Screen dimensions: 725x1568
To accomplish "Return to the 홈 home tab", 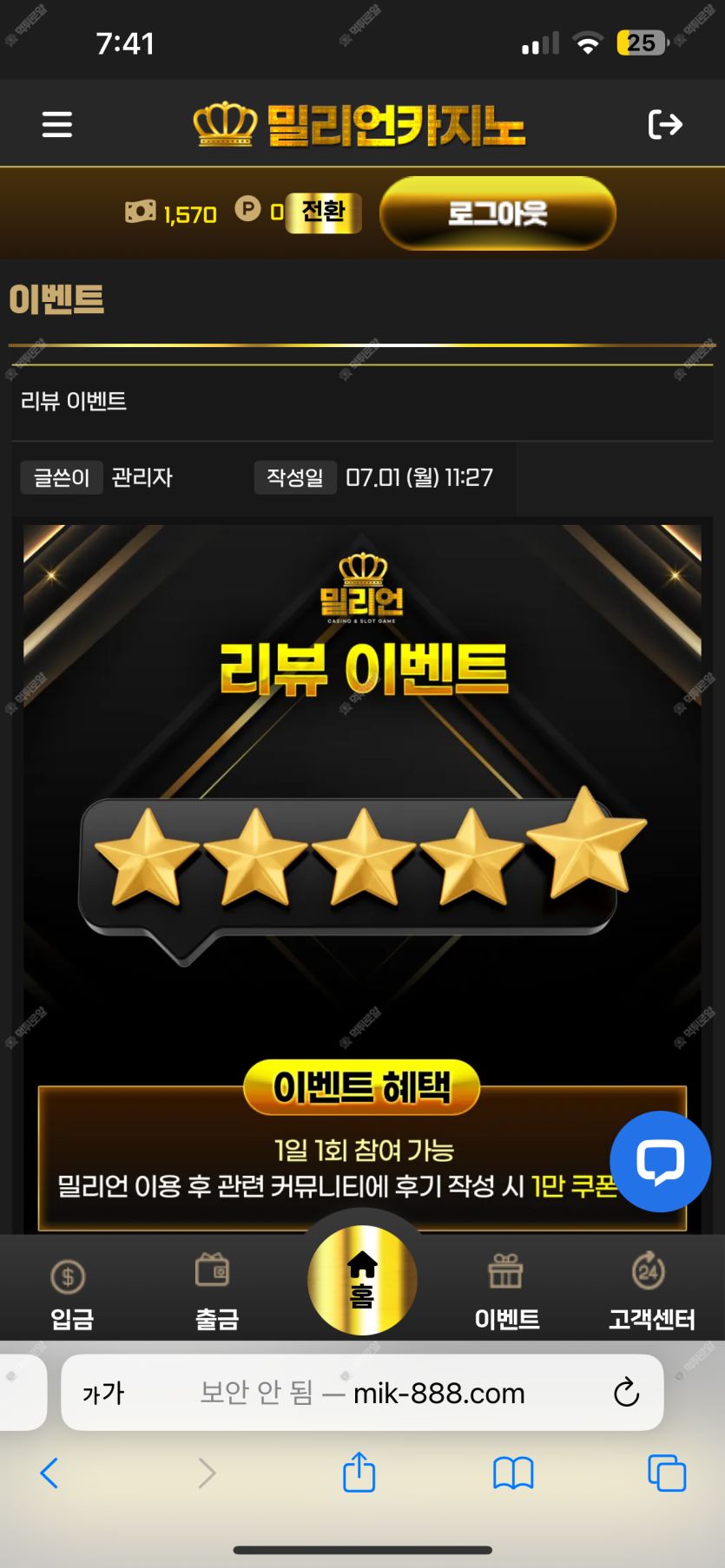I will pos(362,1280).
